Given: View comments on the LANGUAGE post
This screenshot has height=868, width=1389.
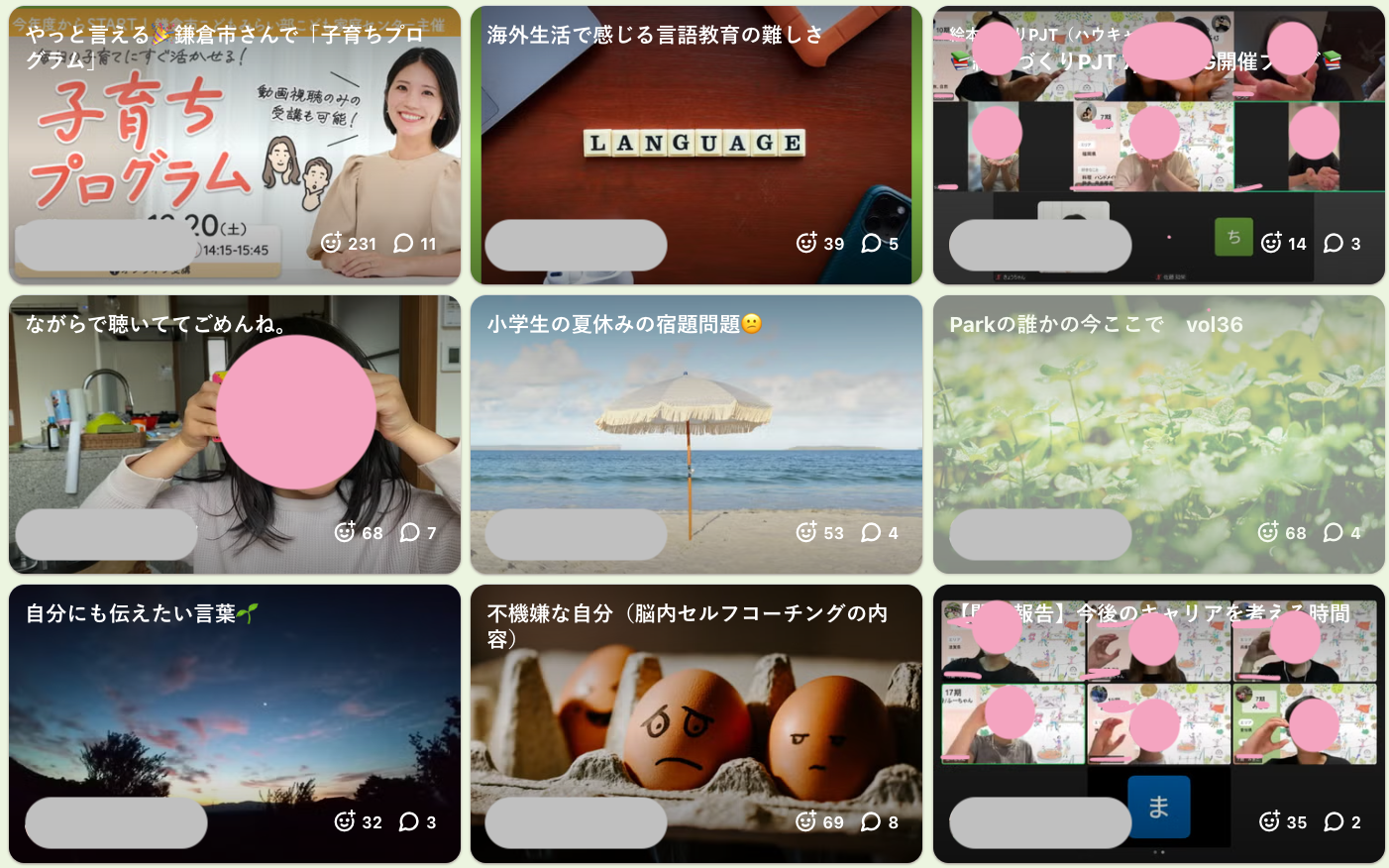Looking at the screenshot, I should coord(871,243).
